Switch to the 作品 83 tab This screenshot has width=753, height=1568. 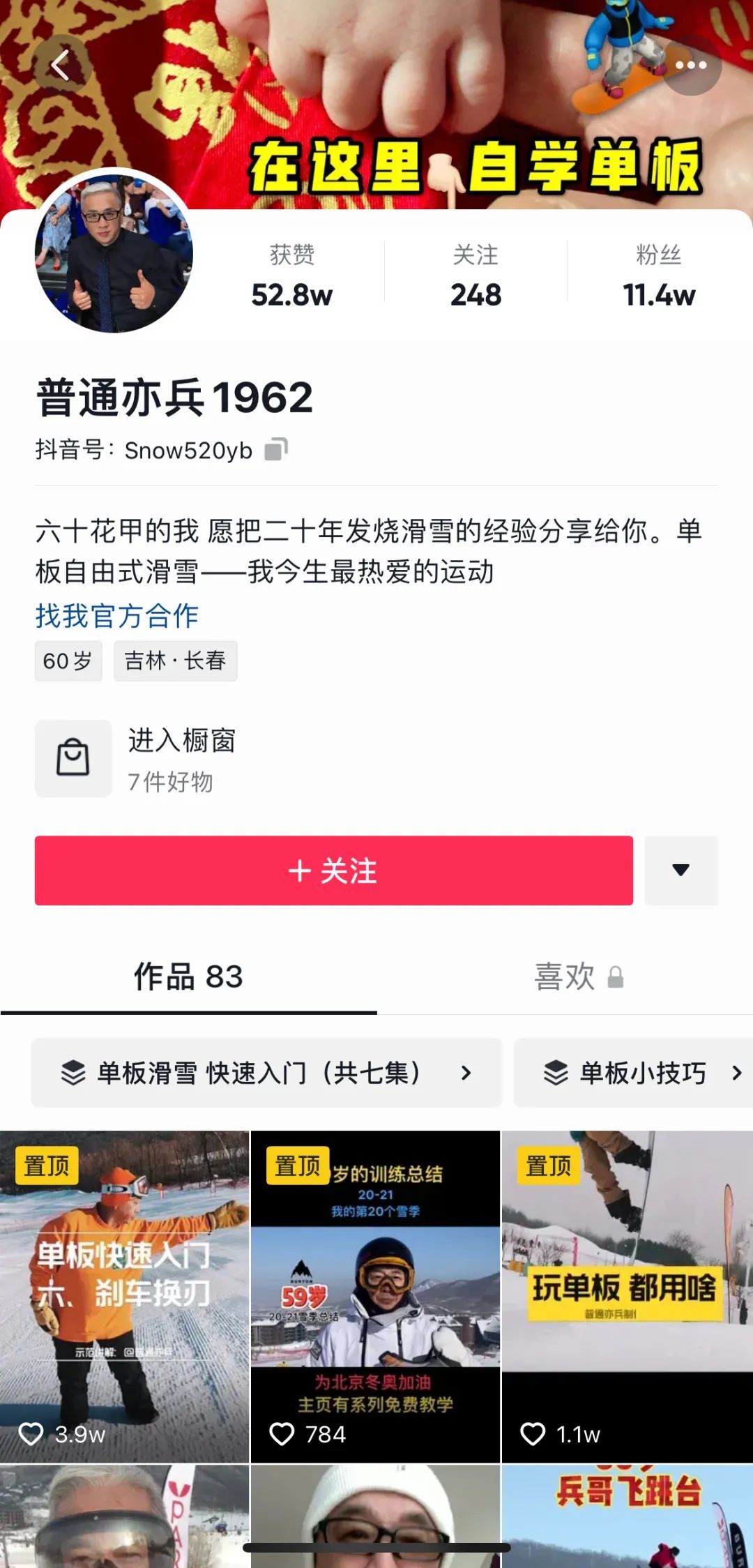[x=188, y=977]
